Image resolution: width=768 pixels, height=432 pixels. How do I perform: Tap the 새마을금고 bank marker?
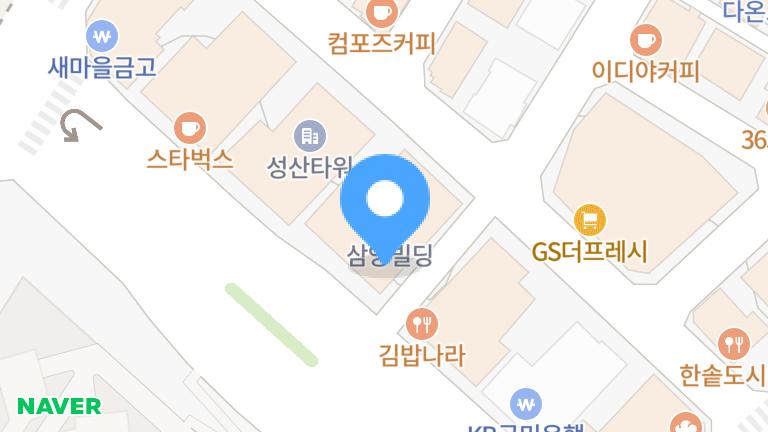tap(101, 37)
